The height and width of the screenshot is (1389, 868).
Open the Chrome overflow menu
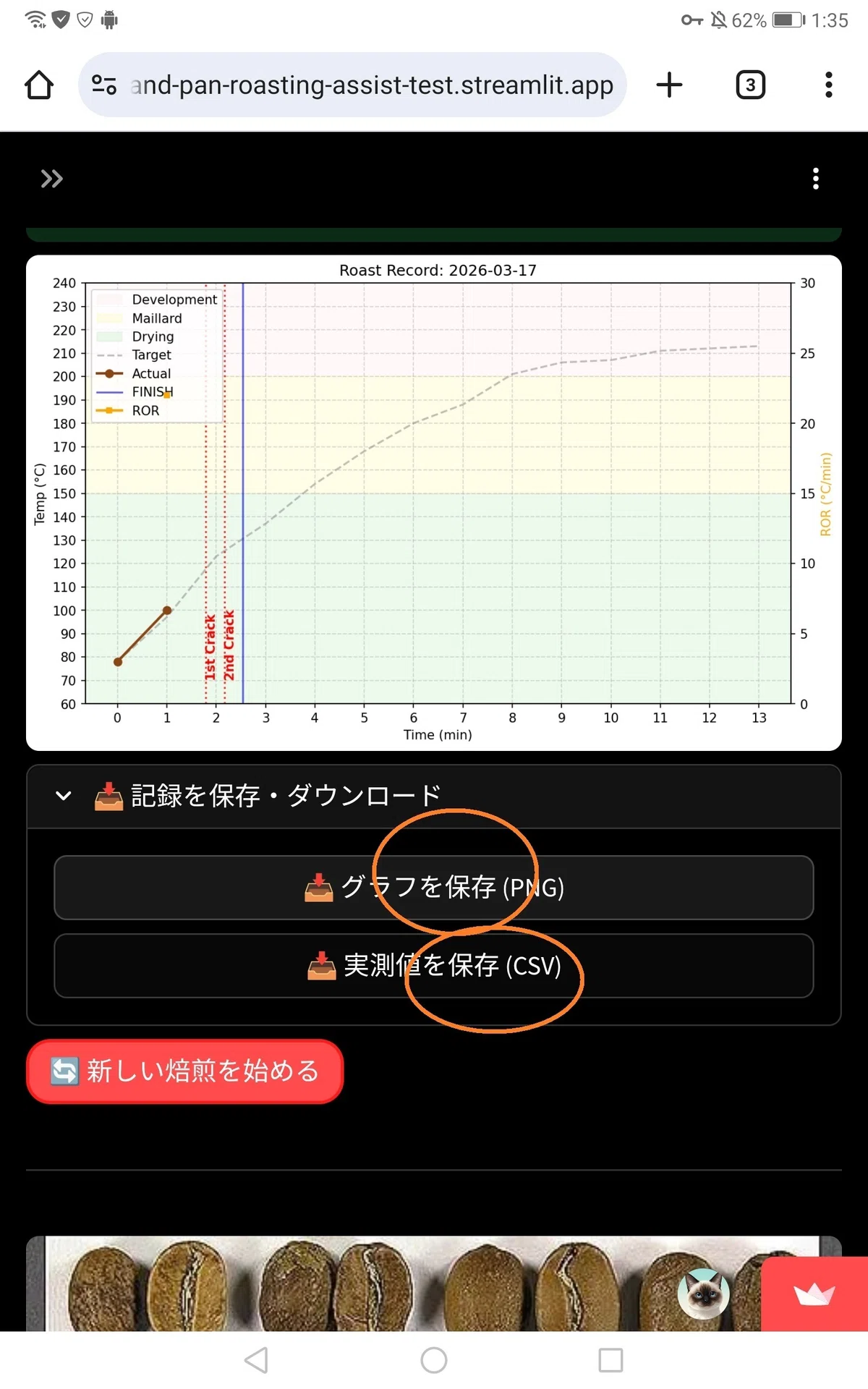(x=829, y=85)
